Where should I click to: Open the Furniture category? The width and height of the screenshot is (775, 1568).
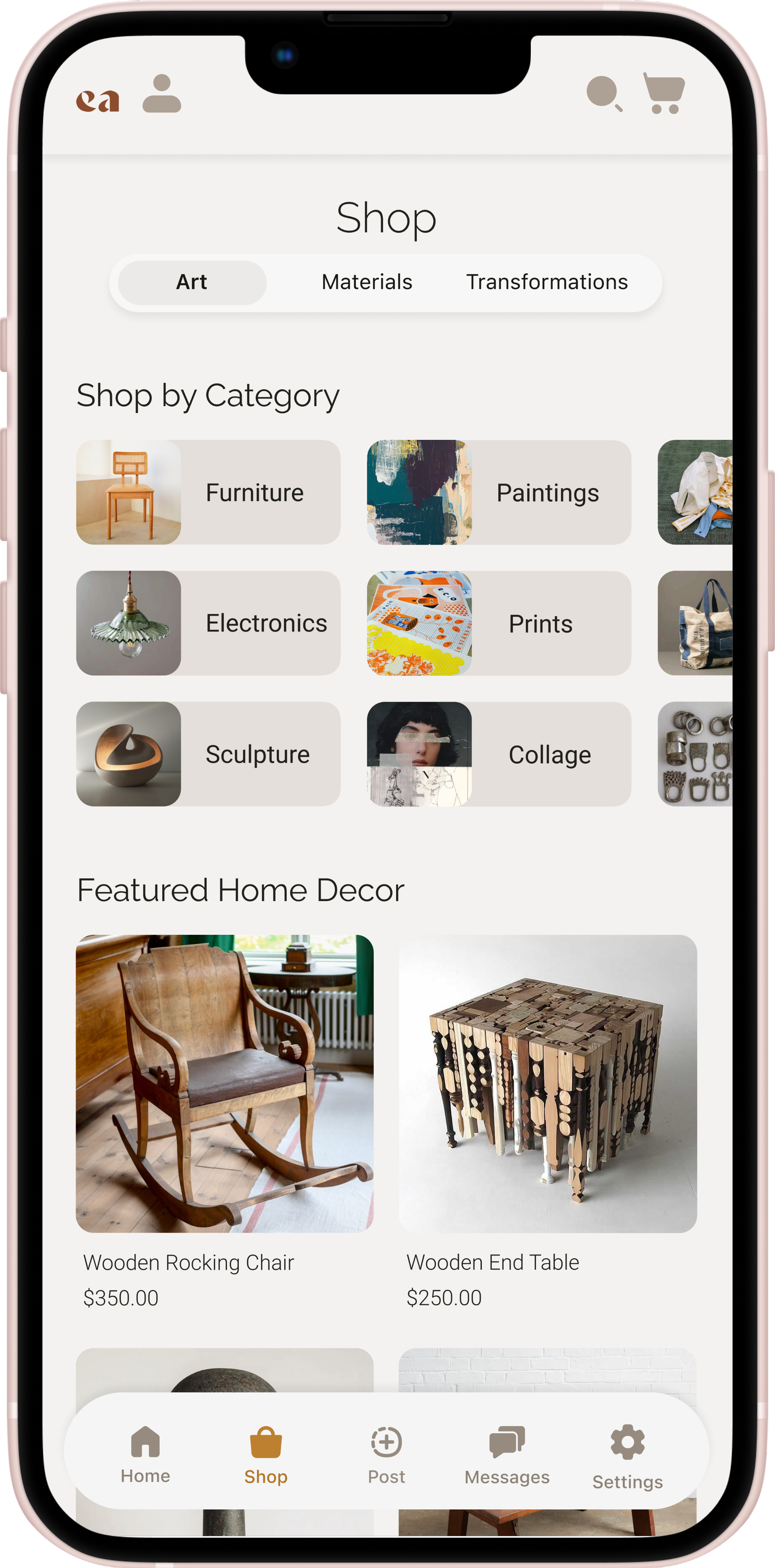click(208, 492)
